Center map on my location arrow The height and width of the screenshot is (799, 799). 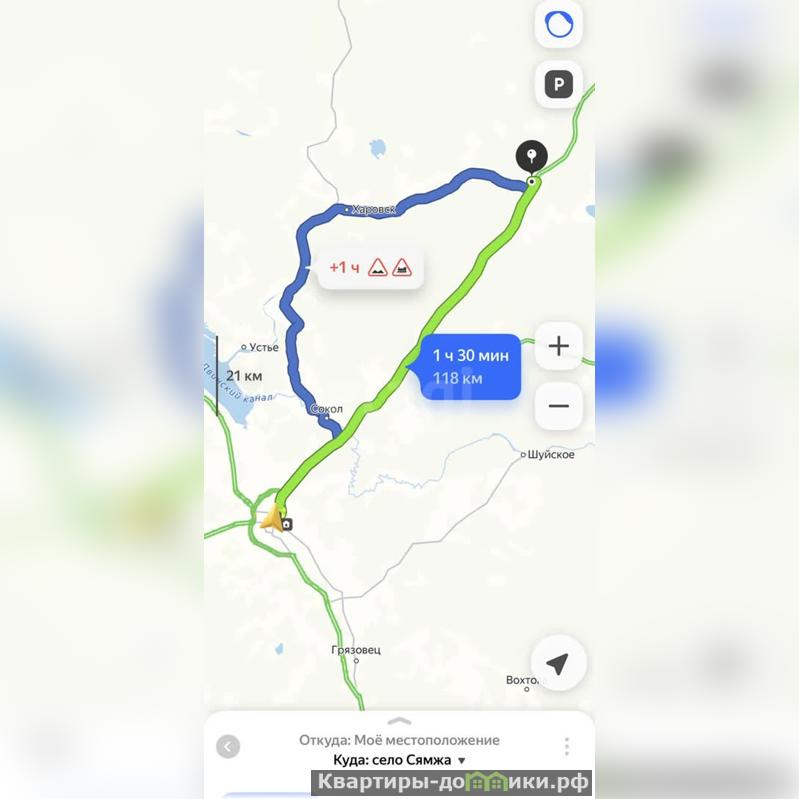pyautogui.click(x=558, y=663)
